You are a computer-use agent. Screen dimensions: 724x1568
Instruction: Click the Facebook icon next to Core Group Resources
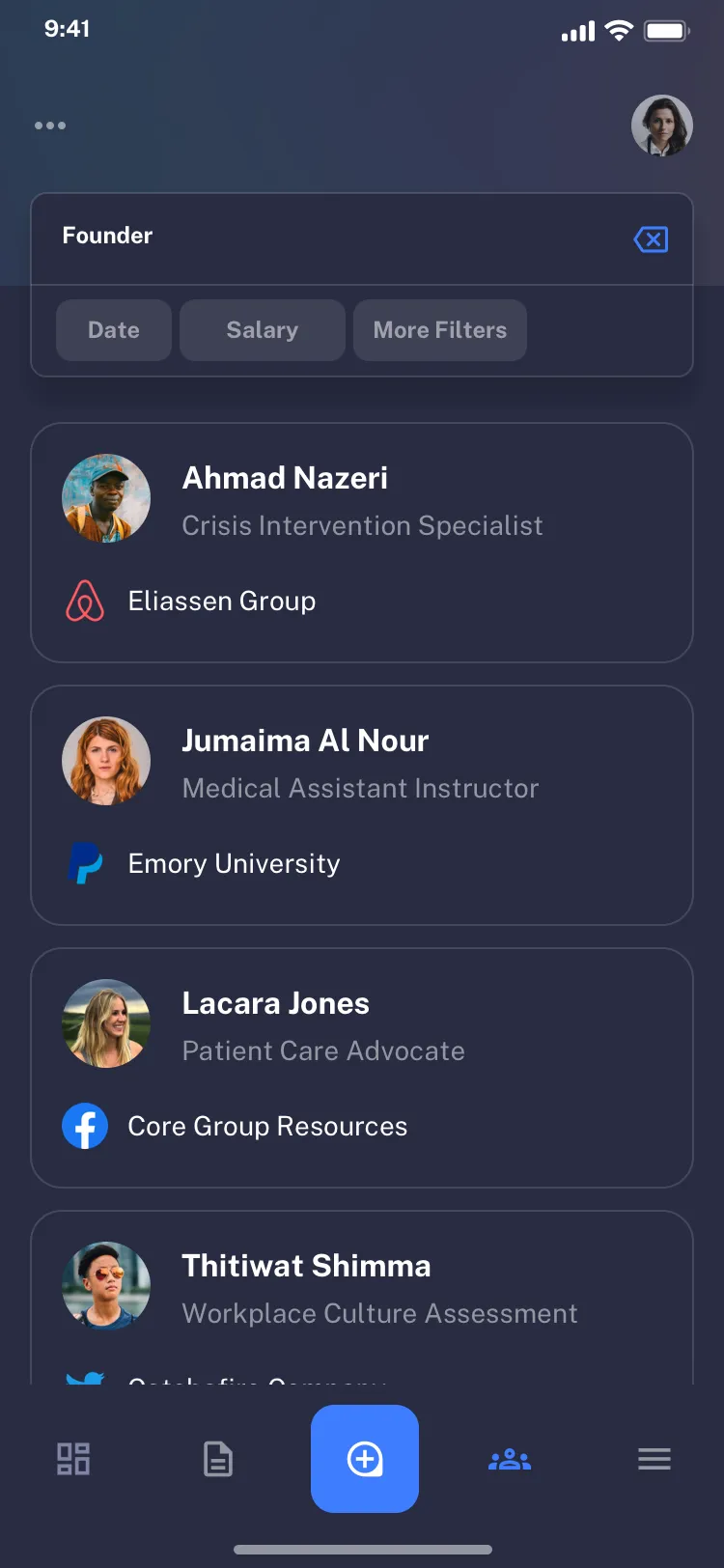click(85, 1126)
